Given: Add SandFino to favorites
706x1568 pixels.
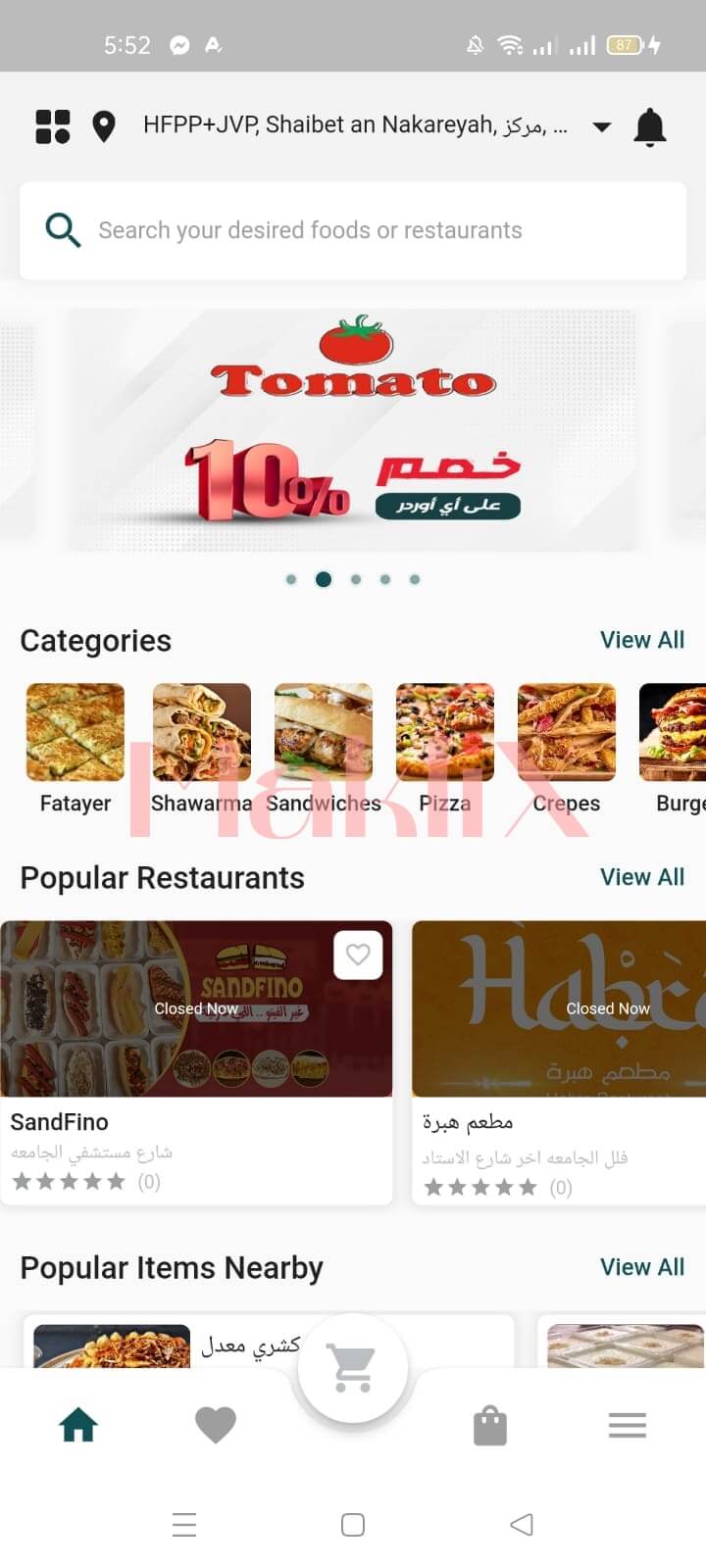Looking at the screenshot, I should [358, 954].
